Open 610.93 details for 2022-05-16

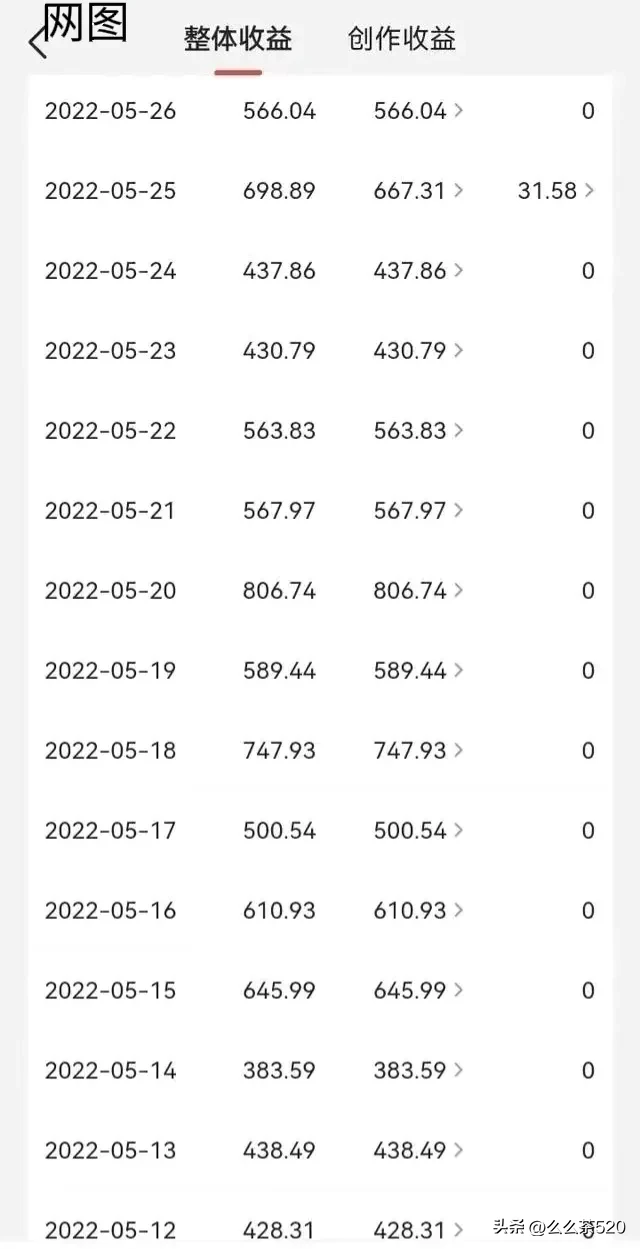(418, 911)
